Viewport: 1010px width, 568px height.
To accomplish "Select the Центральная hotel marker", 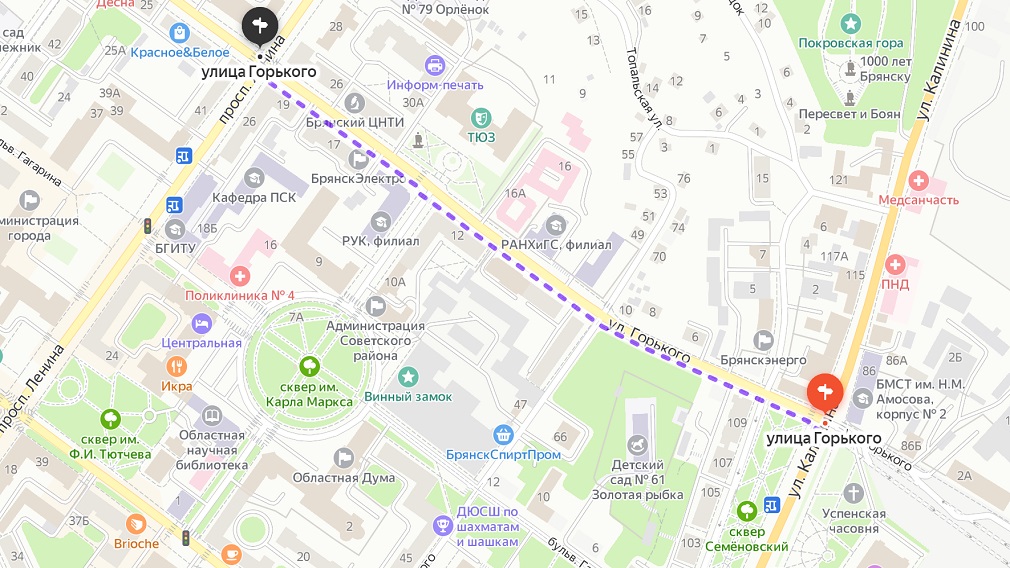I will [x=201, y=323].
